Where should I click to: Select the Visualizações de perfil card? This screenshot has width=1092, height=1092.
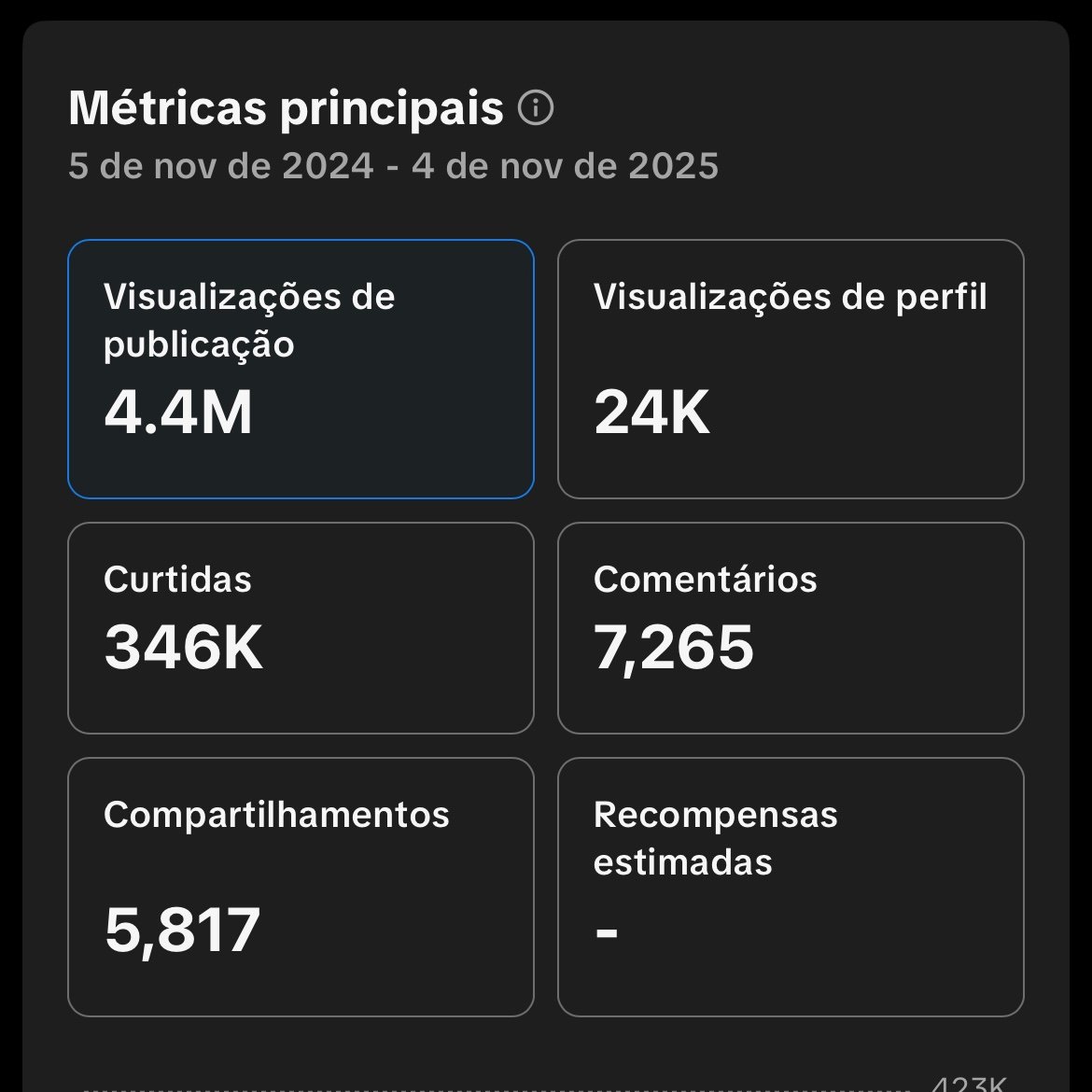click(x=791, y=369)
